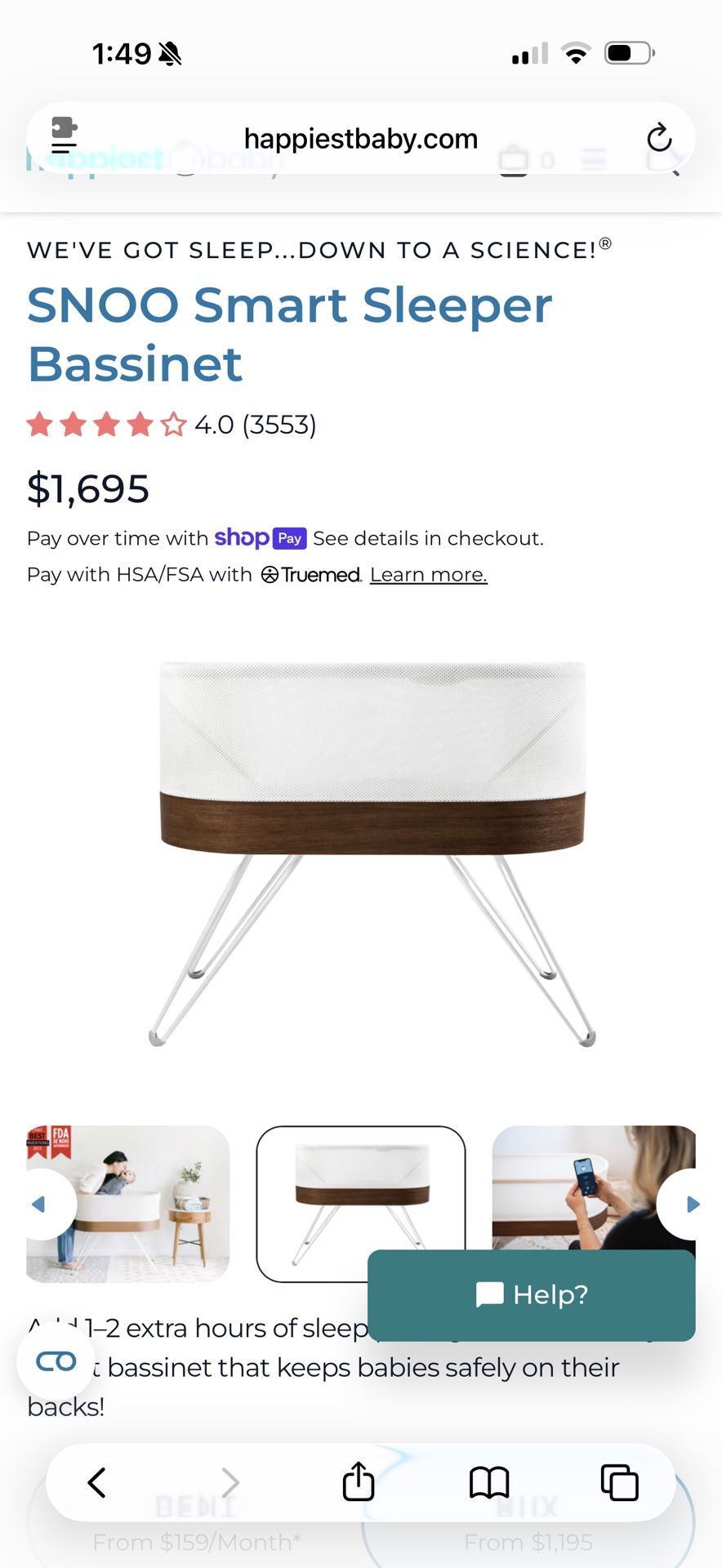Screen dimensions: 722x1568
Task: Show next gallery thumbnails with right arrow
Action: tap(689, 1204)
